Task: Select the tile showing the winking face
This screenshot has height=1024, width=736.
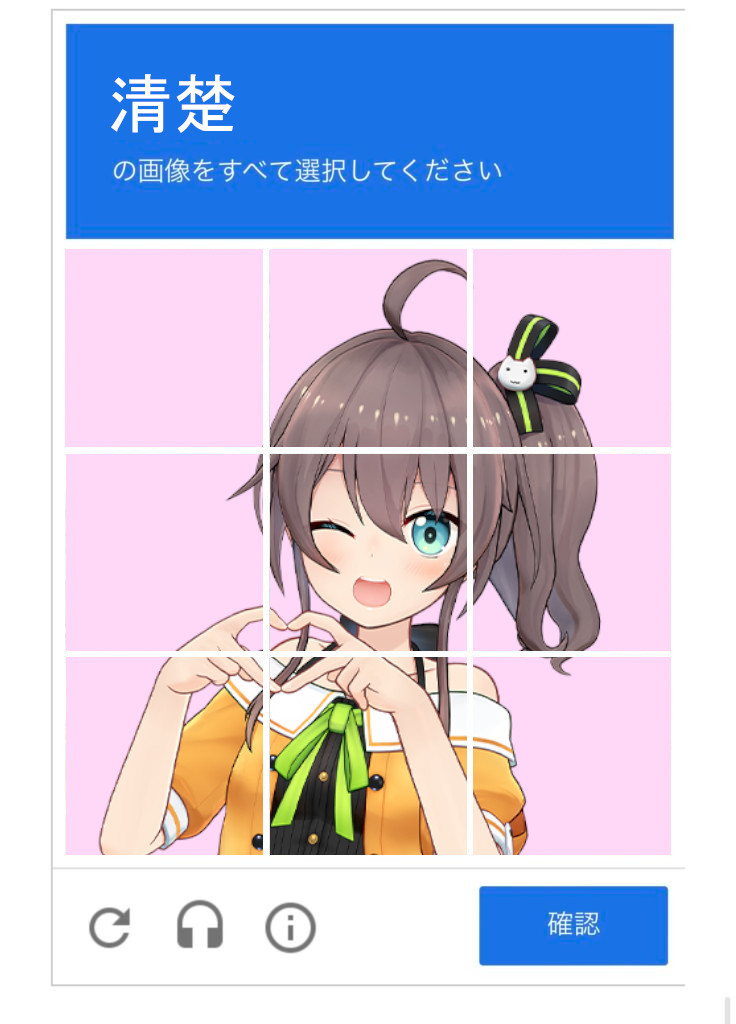Action: tap(368, 552)
